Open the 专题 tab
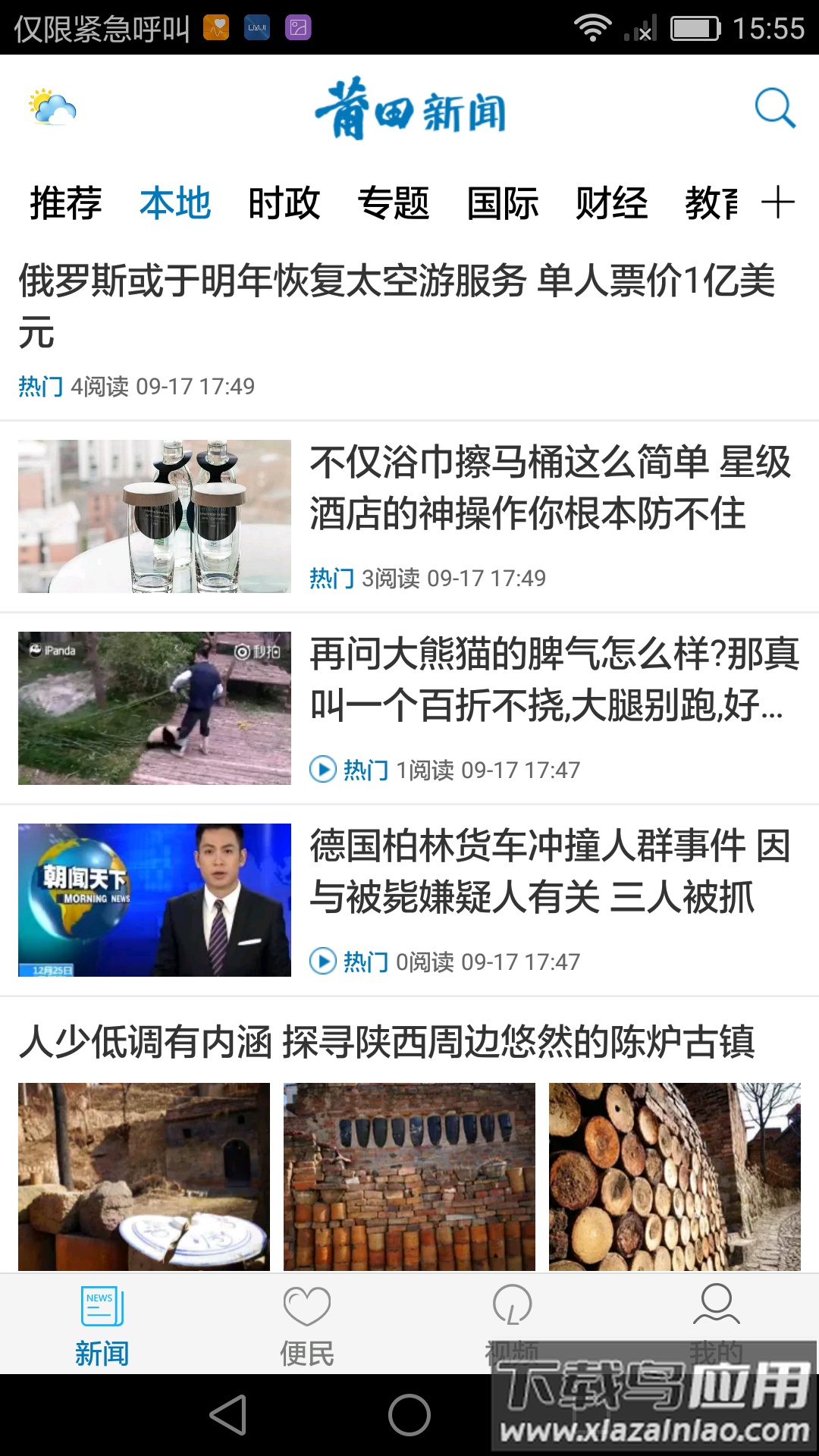Image resolution: width=819 pixels, height=1456 pixels. click(x=394, y=203)
